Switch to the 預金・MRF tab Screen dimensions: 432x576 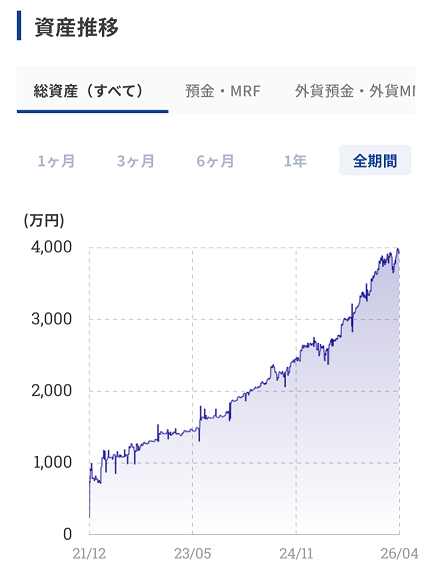coord(223,90)
